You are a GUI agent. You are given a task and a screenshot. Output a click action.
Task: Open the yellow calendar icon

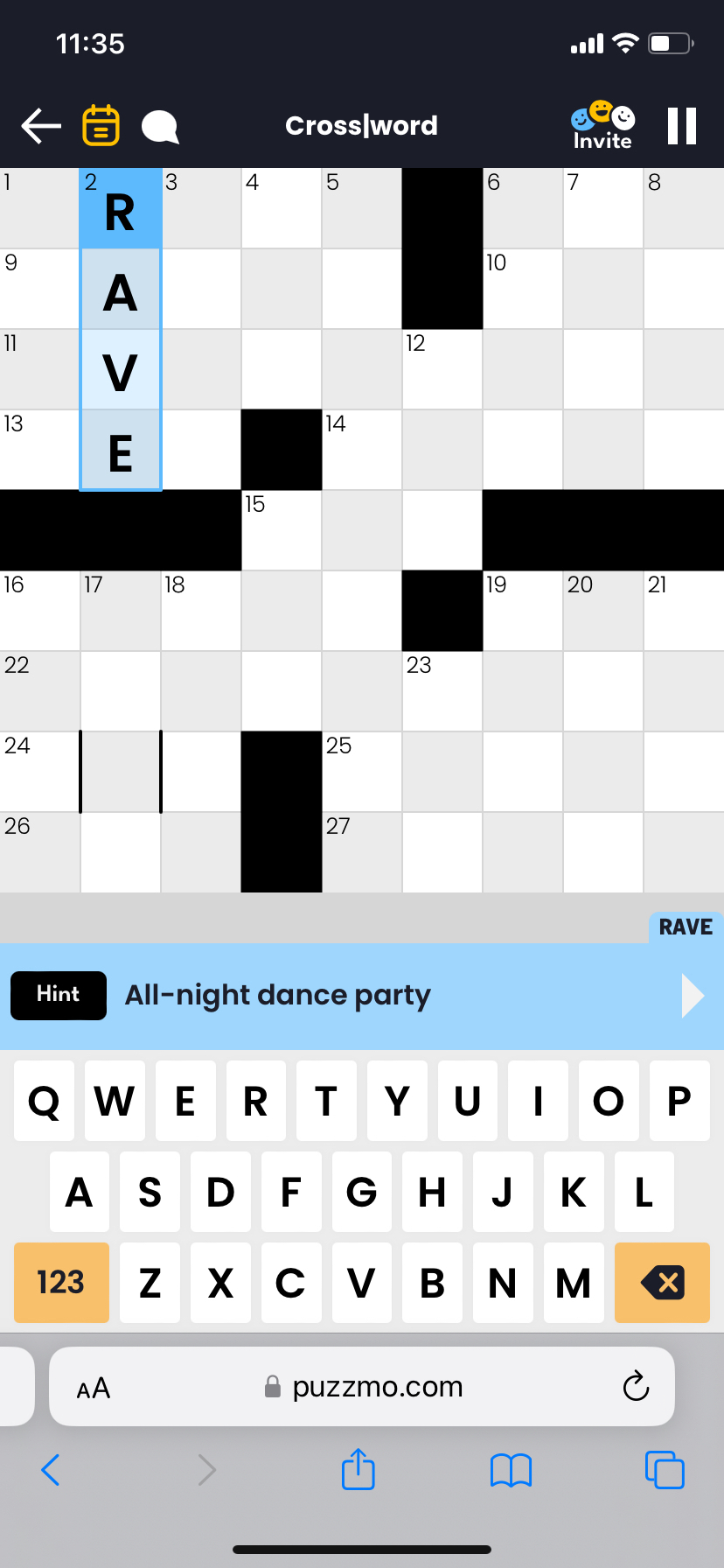[x=101, y=125]
